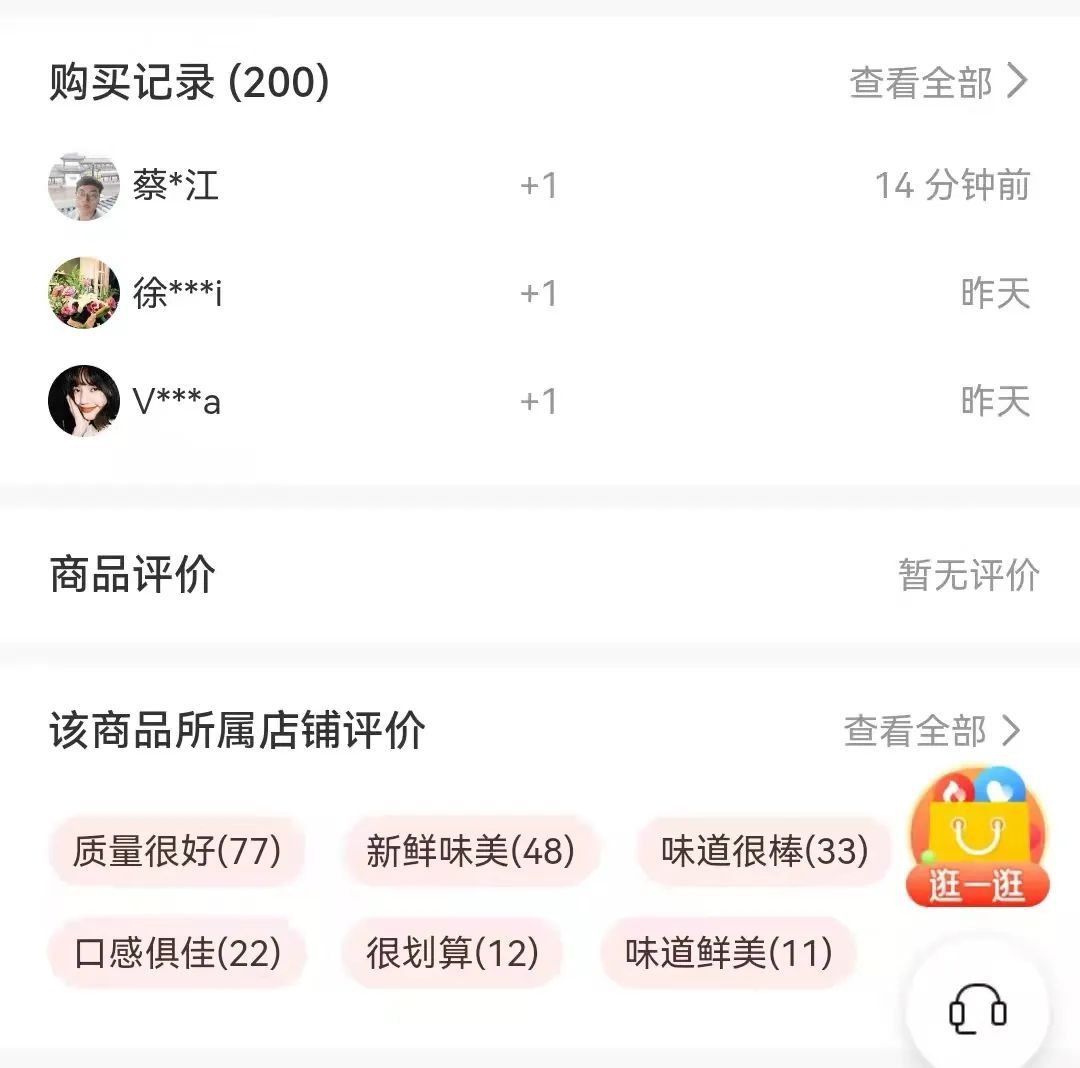Show reviews tagged 很划算(12)
This screenshot has height=1068, width=1080.
pos(452,953)
